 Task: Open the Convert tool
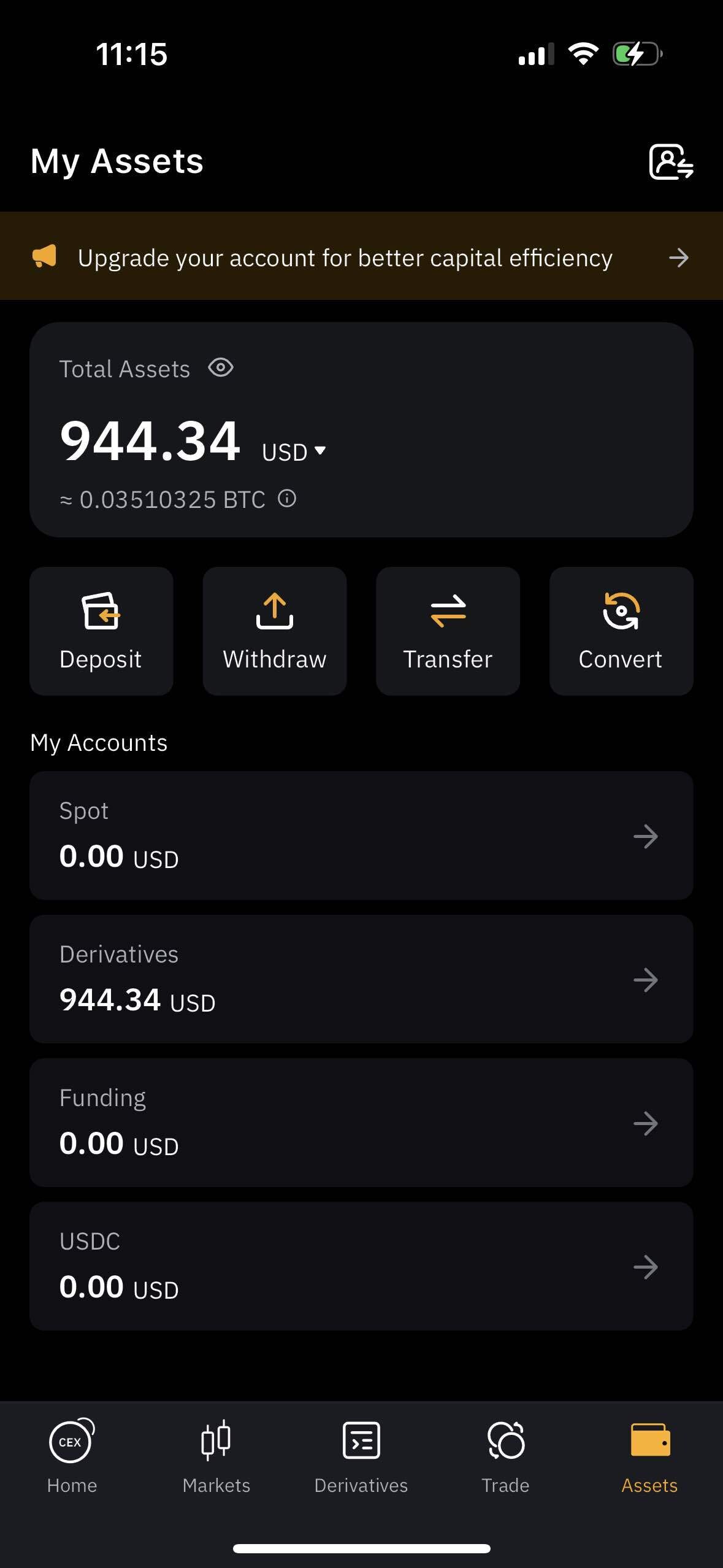[621, 631]
